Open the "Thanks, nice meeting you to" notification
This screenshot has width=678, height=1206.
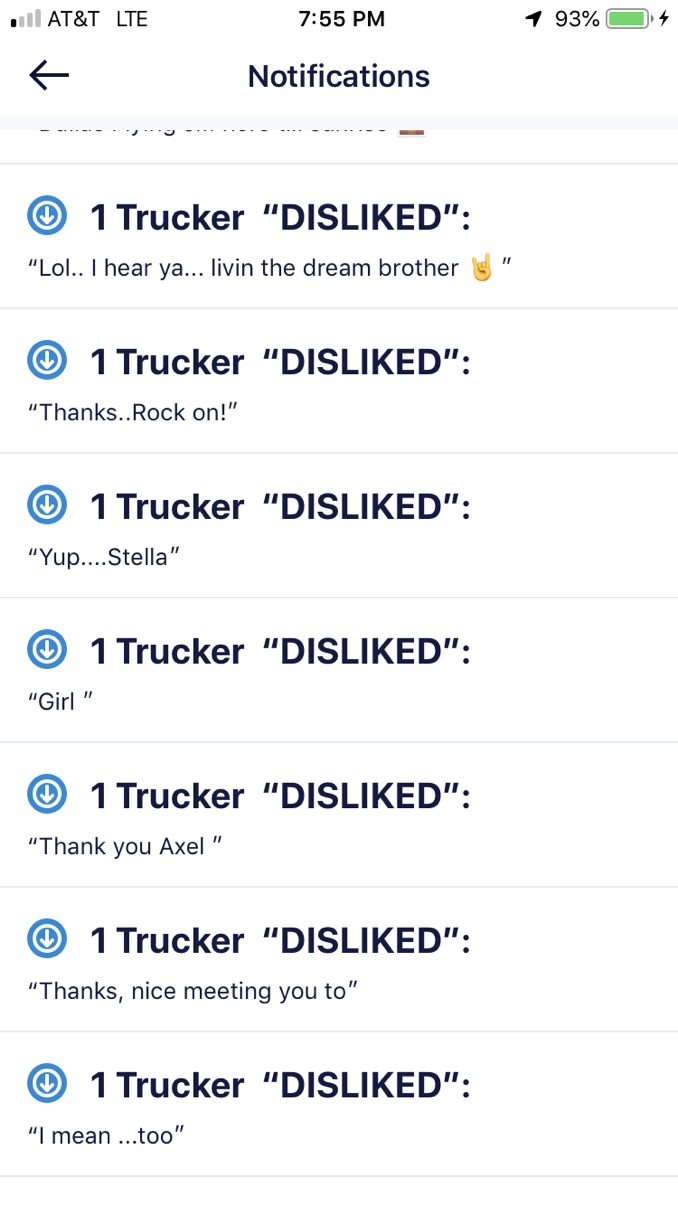[338, 960]
